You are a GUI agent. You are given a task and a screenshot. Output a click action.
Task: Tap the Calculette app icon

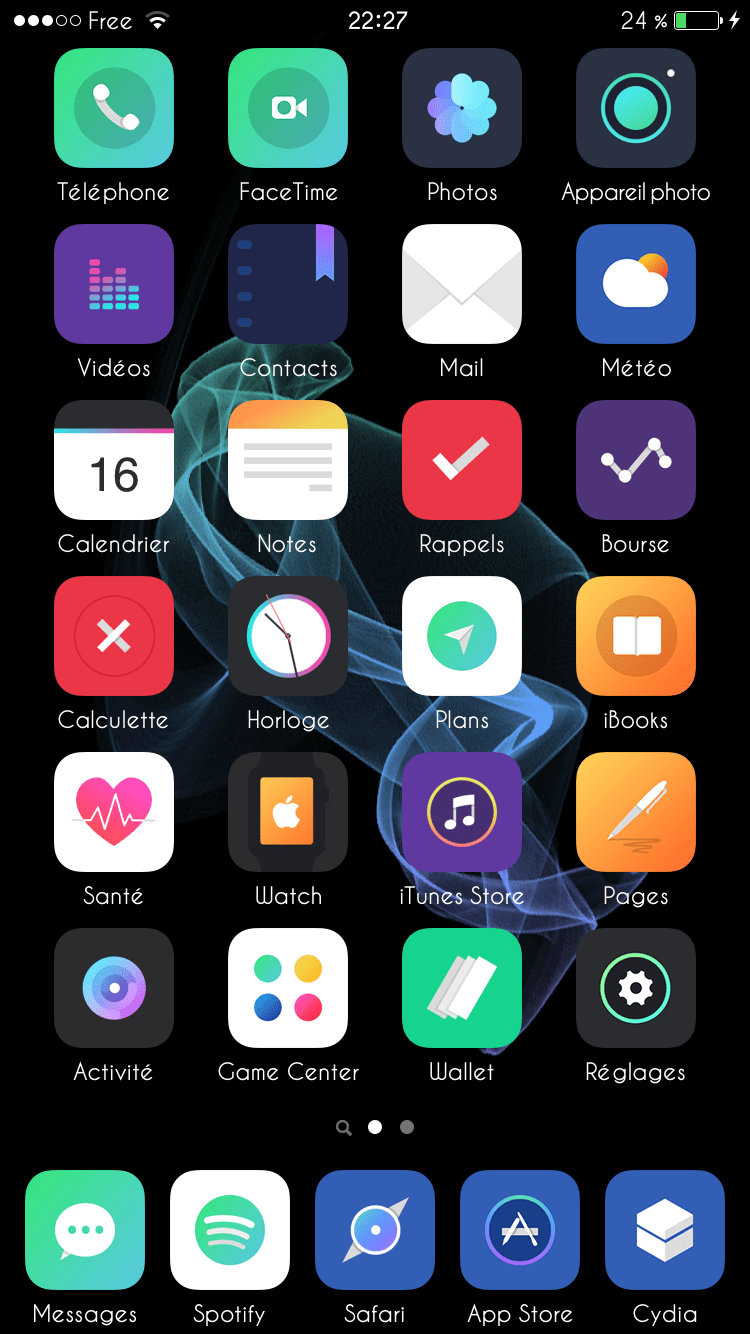pyautogui.click(x=114, y=636)
